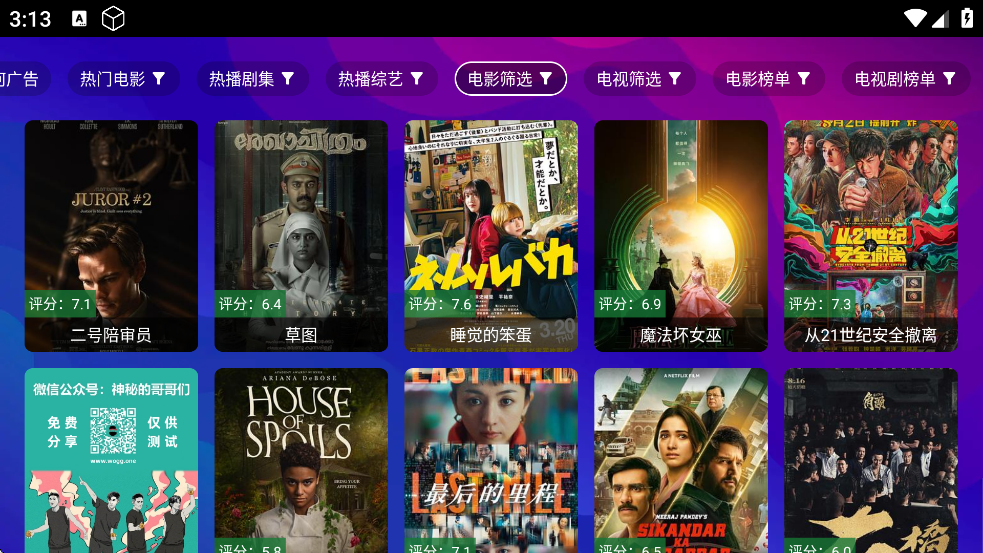Open the 电影榜单 tab

(x=768, y=79)
